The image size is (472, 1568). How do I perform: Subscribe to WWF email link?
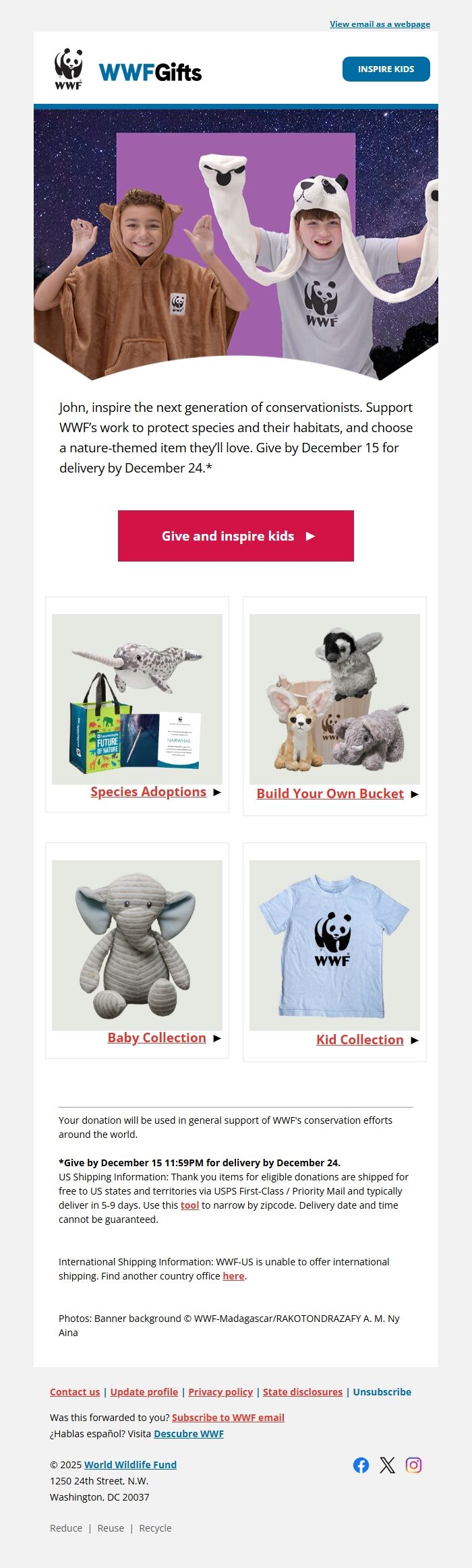228,1418
